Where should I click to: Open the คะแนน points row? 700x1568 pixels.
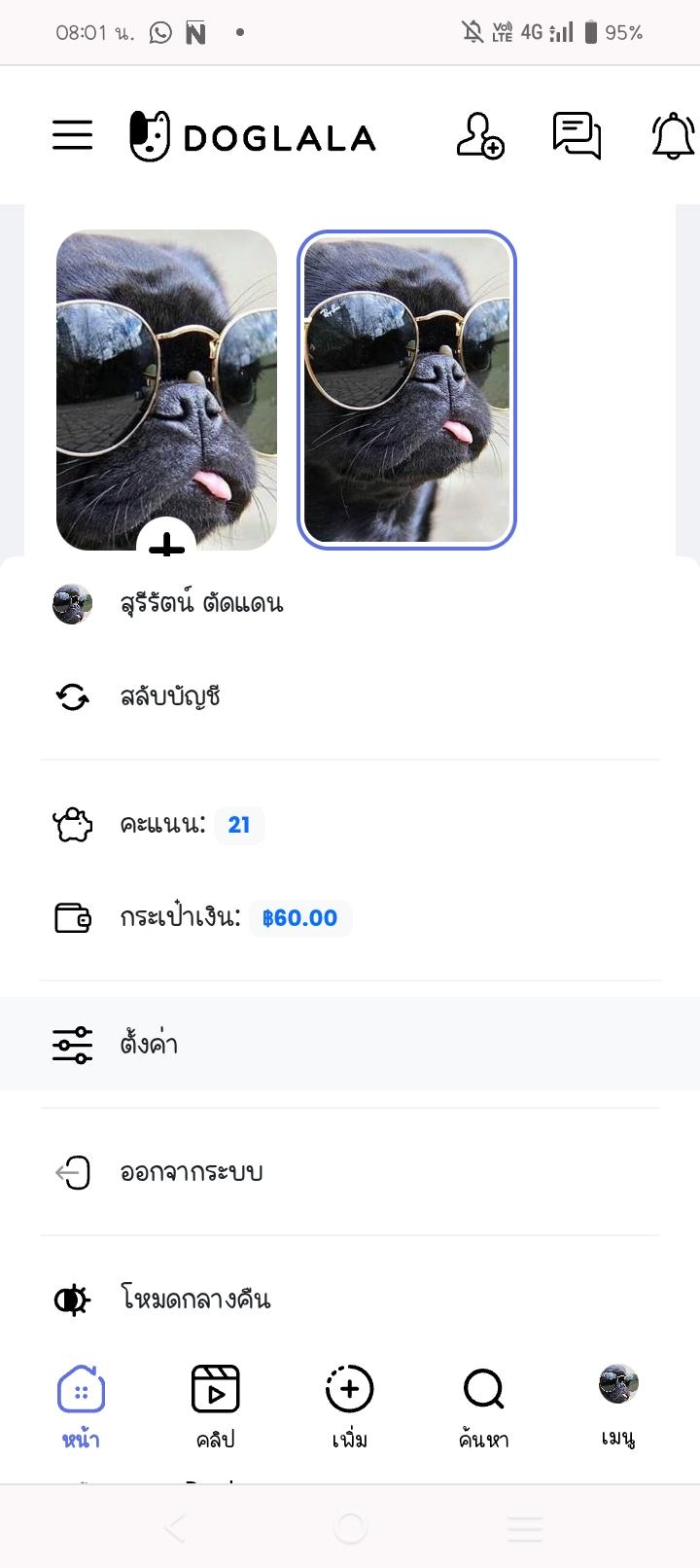[x=163, y=826]
